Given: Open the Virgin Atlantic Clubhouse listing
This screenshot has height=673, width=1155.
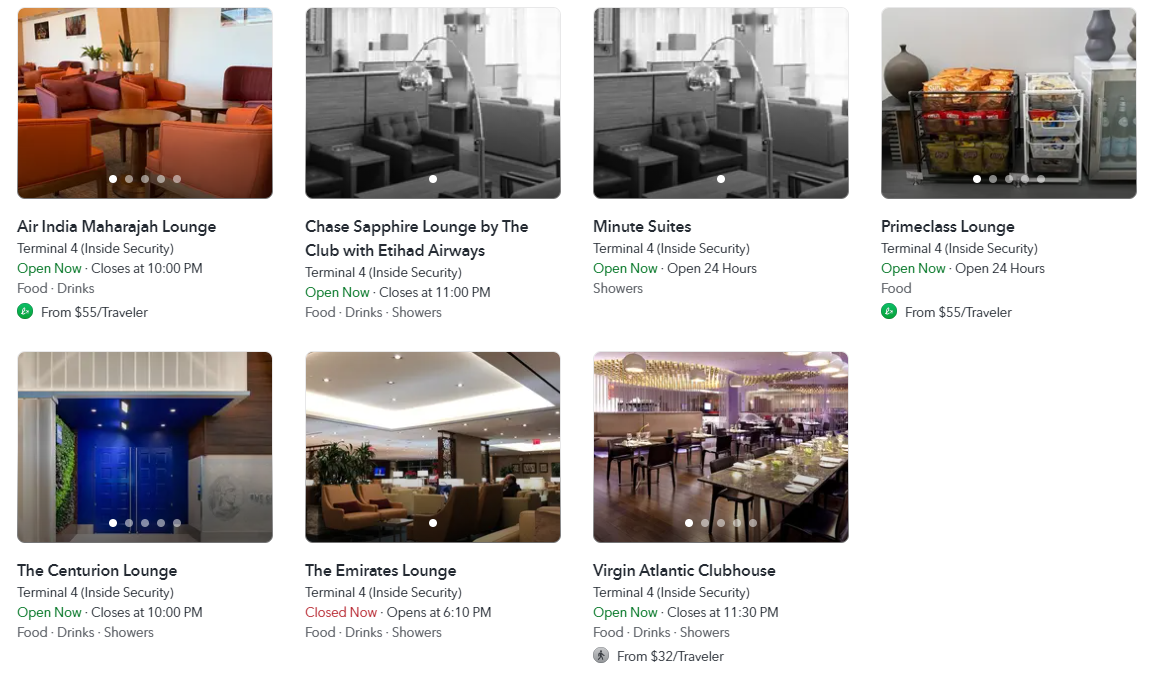Looking at the screenshot, I should click(x=684, y=571).
